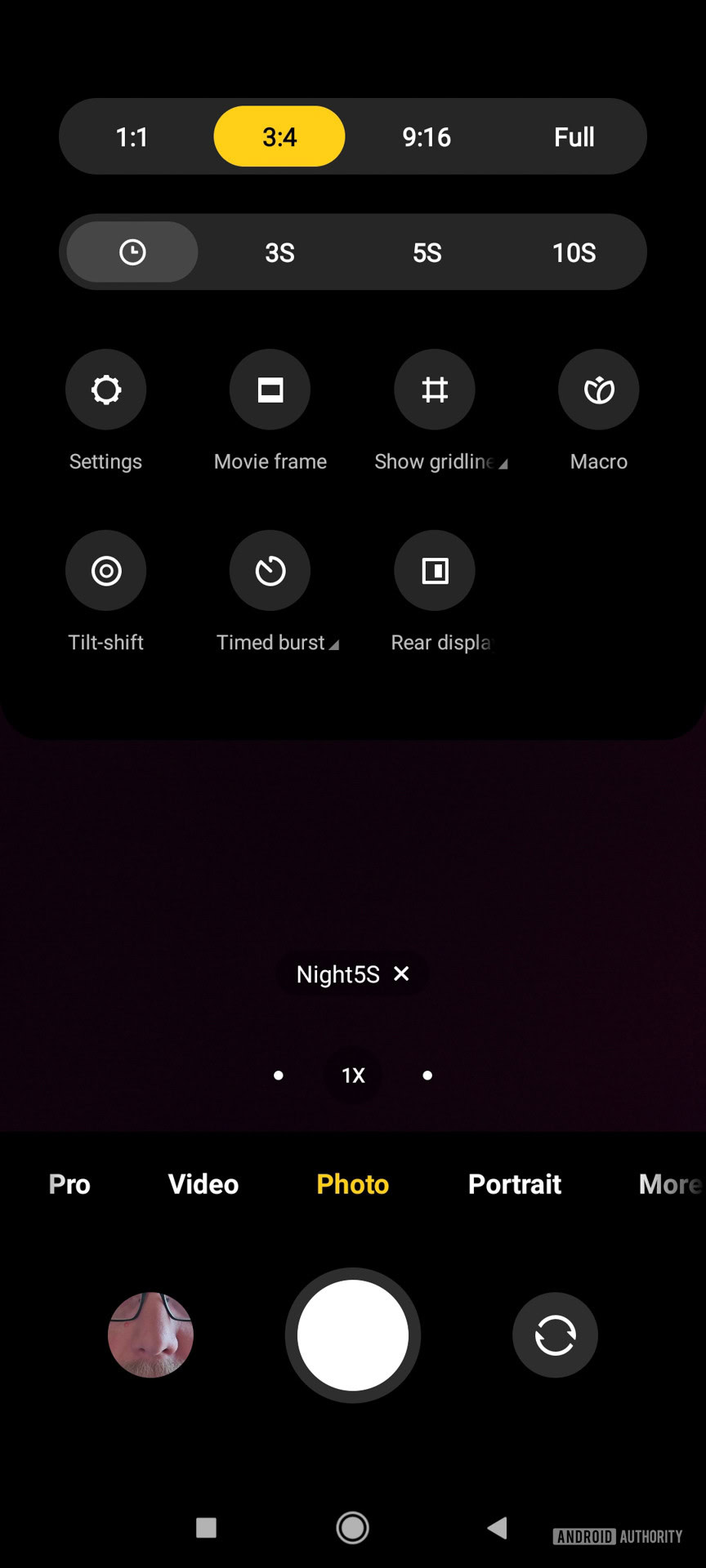
Task: Select the 1:1 aspect ratio
Action: pyautogui.click(x=132, y=137)
